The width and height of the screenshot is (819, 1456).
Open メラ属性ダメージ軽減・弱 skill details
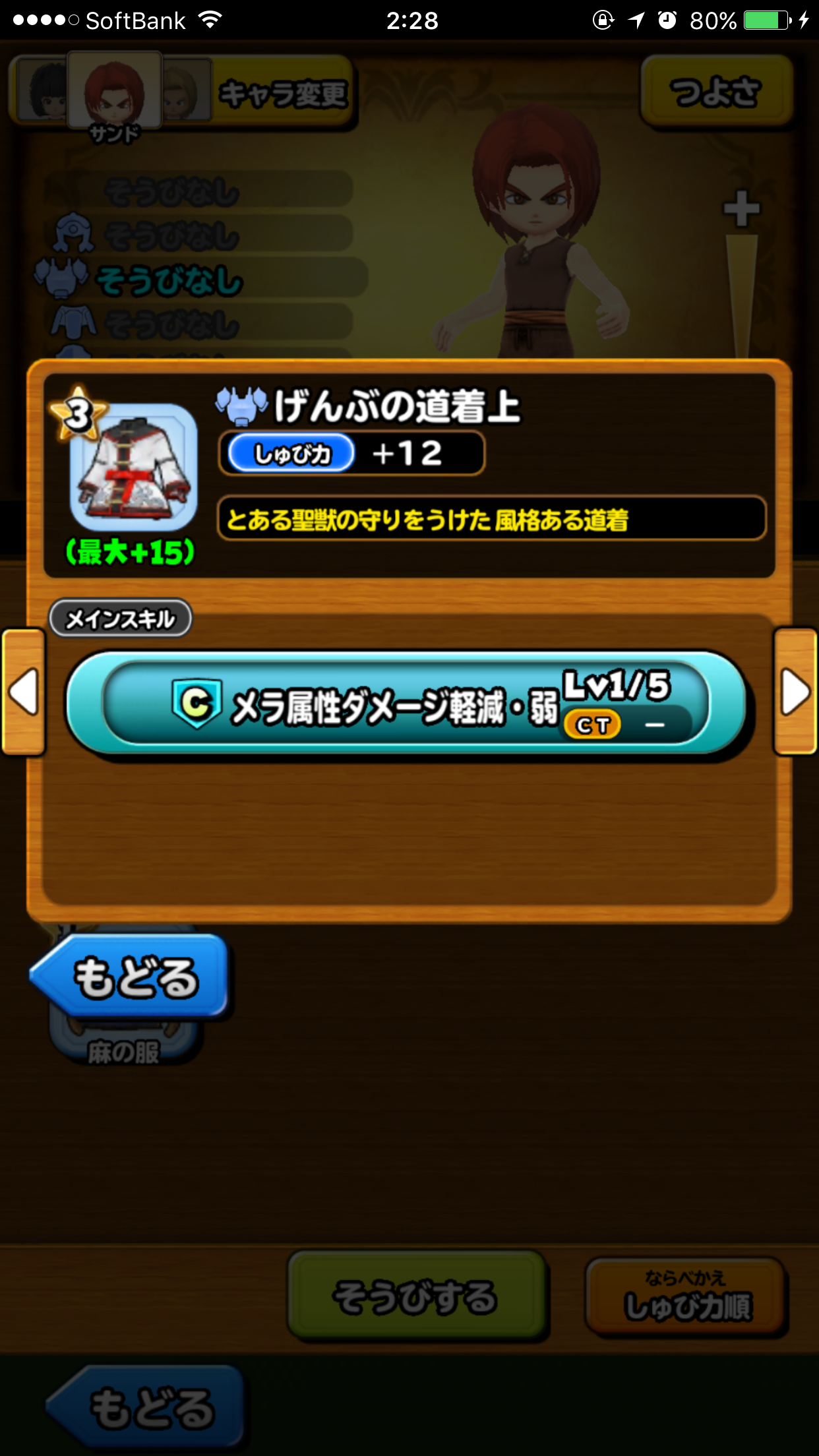click(x=406, y=704)
